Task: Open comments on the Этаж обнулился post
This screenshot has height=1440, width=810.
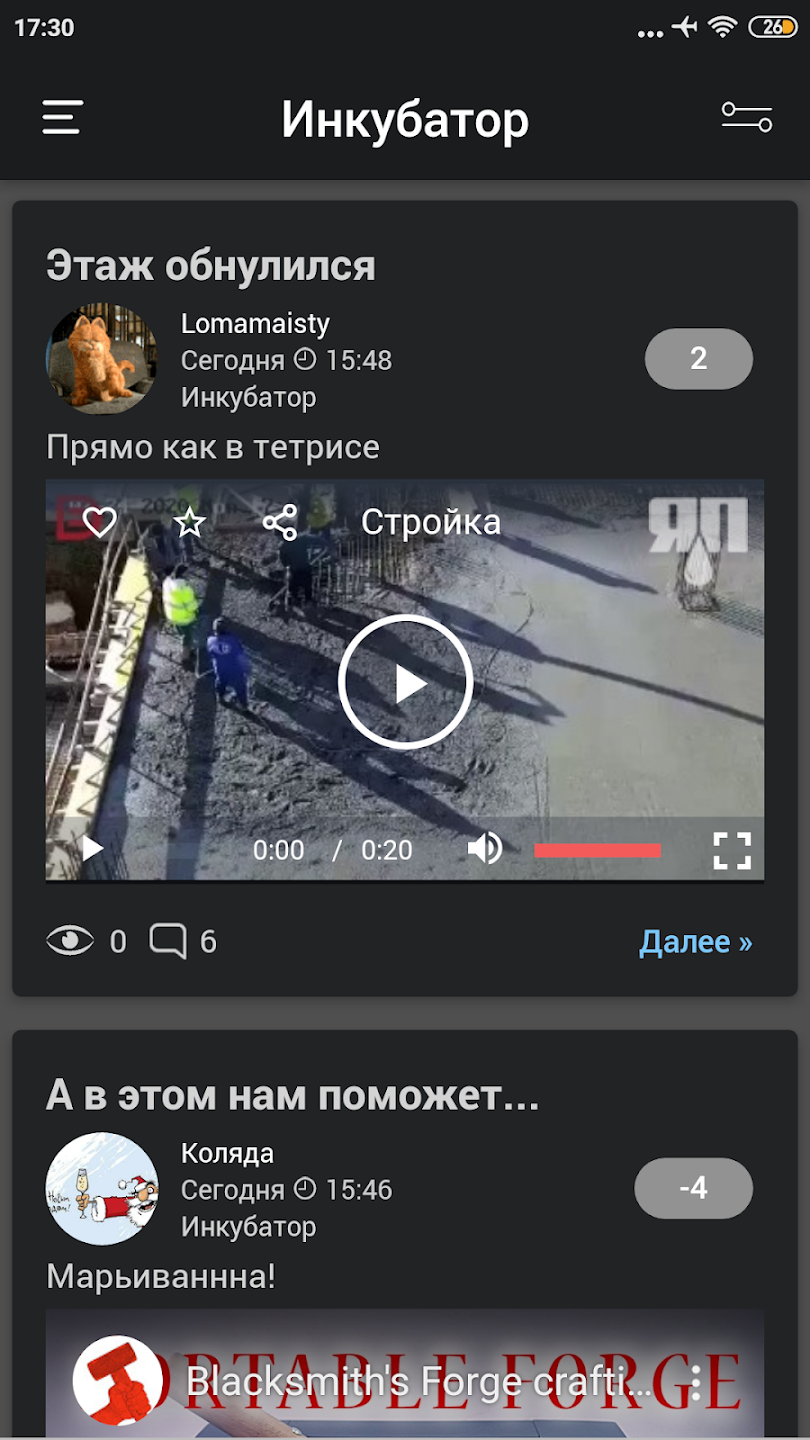Action: click(x=183, y=941)
